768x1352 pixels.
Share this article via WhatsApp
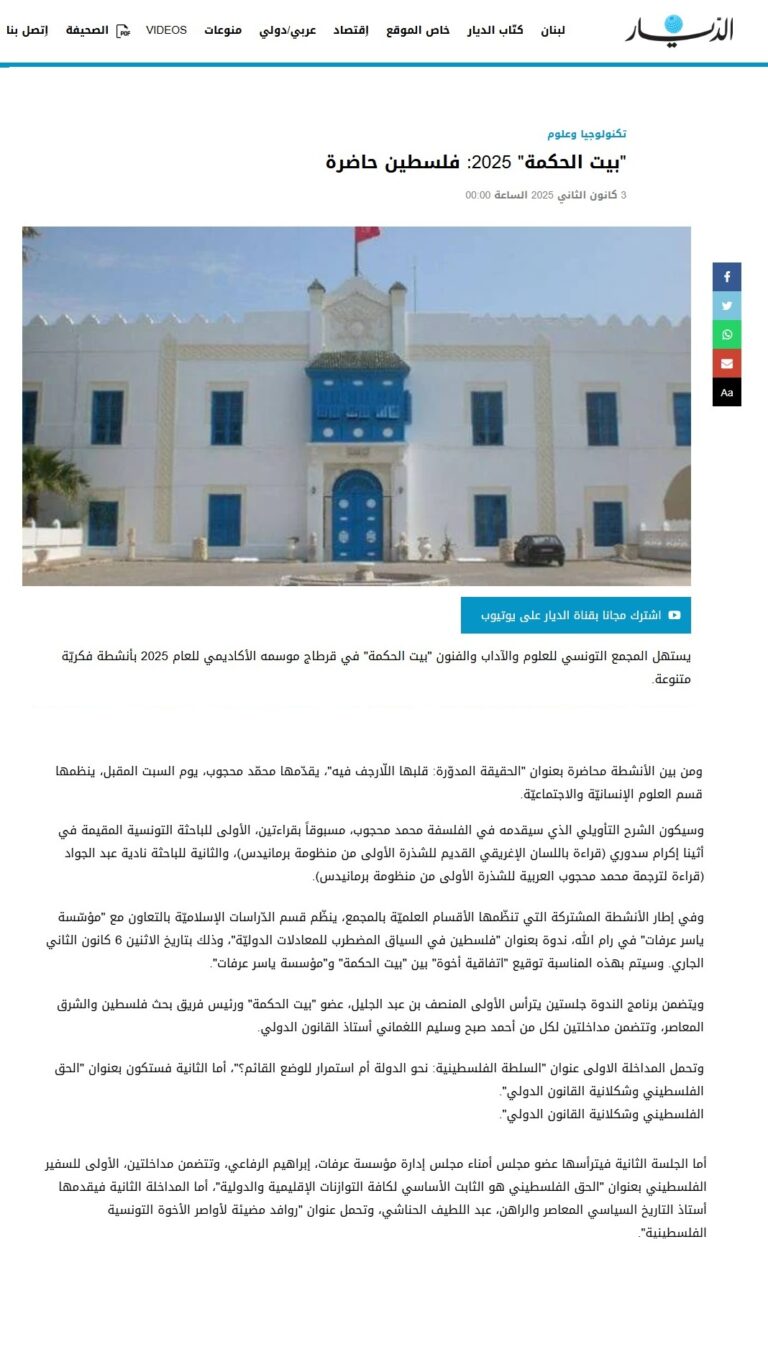click(x=727, y=335)
